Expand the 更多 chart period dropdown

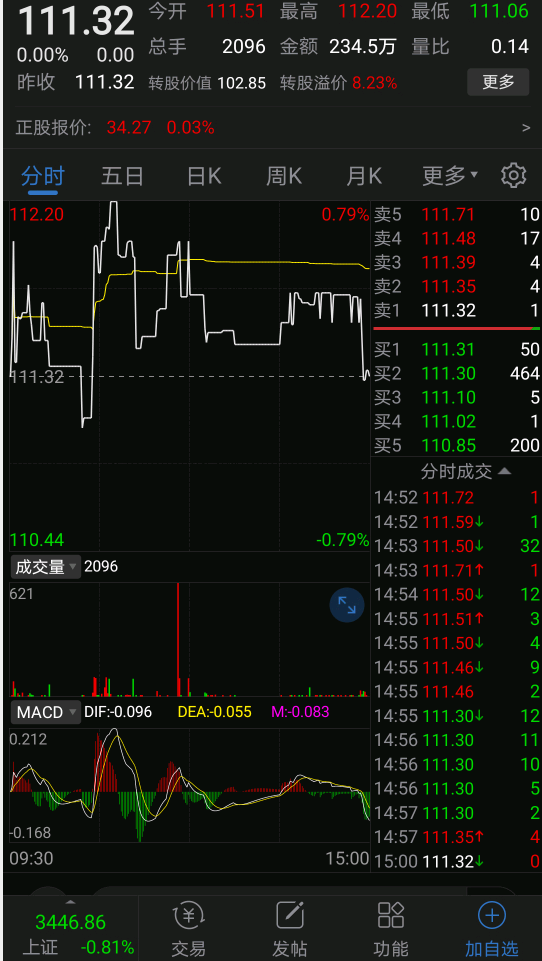449,177
